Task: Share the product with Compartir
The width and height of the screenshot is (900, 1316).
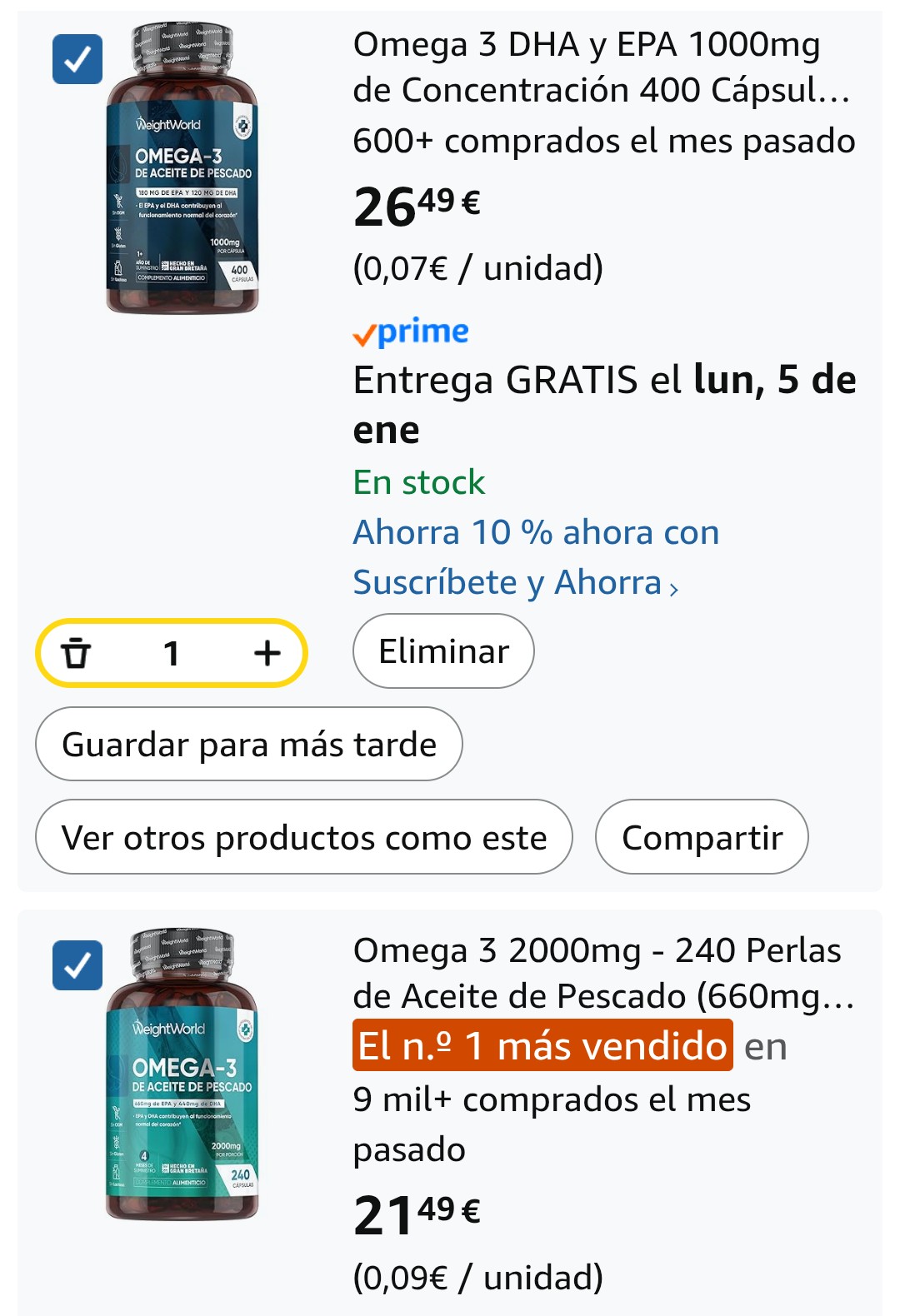Action: pos(702,837)
